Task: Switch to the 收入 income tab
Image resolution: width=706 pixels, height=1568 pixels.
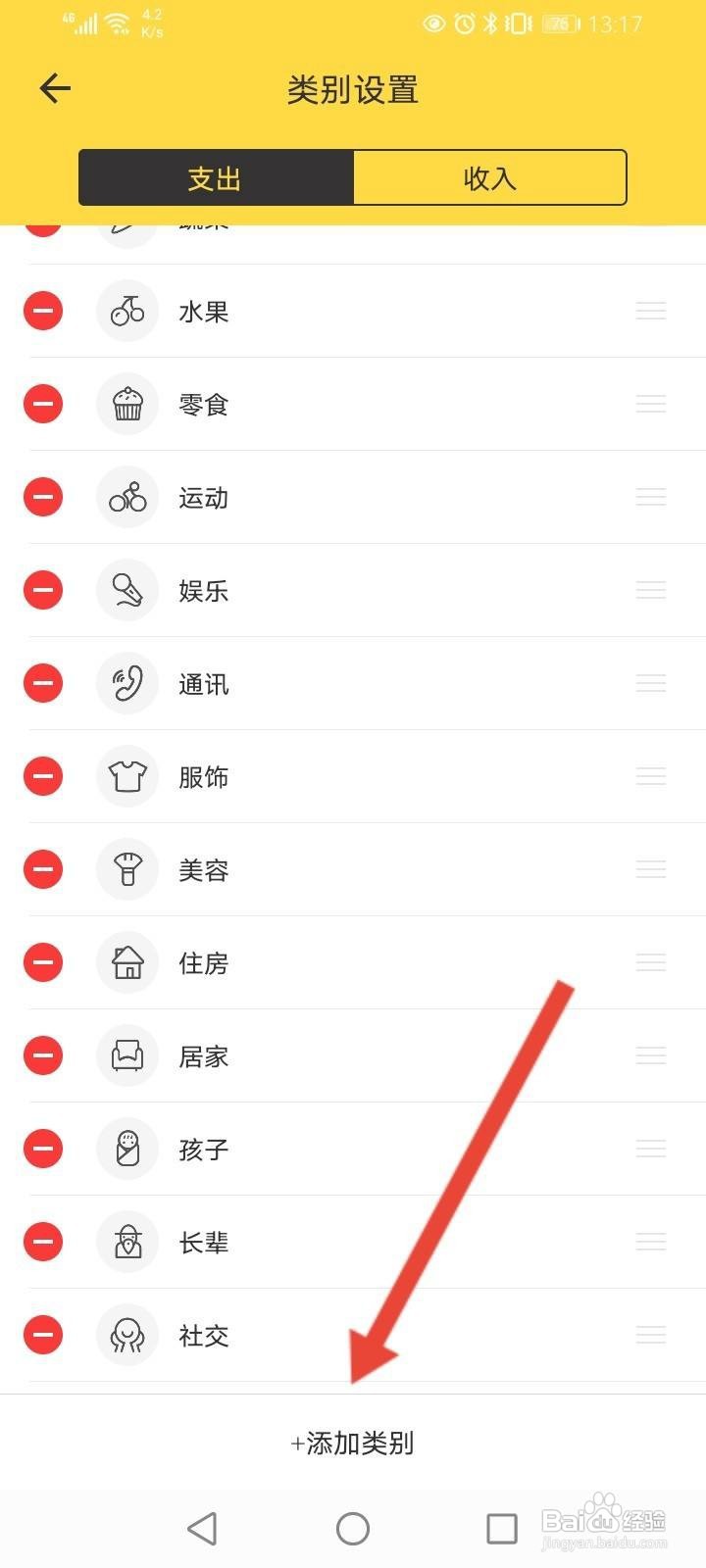Action: click(489, 177)
